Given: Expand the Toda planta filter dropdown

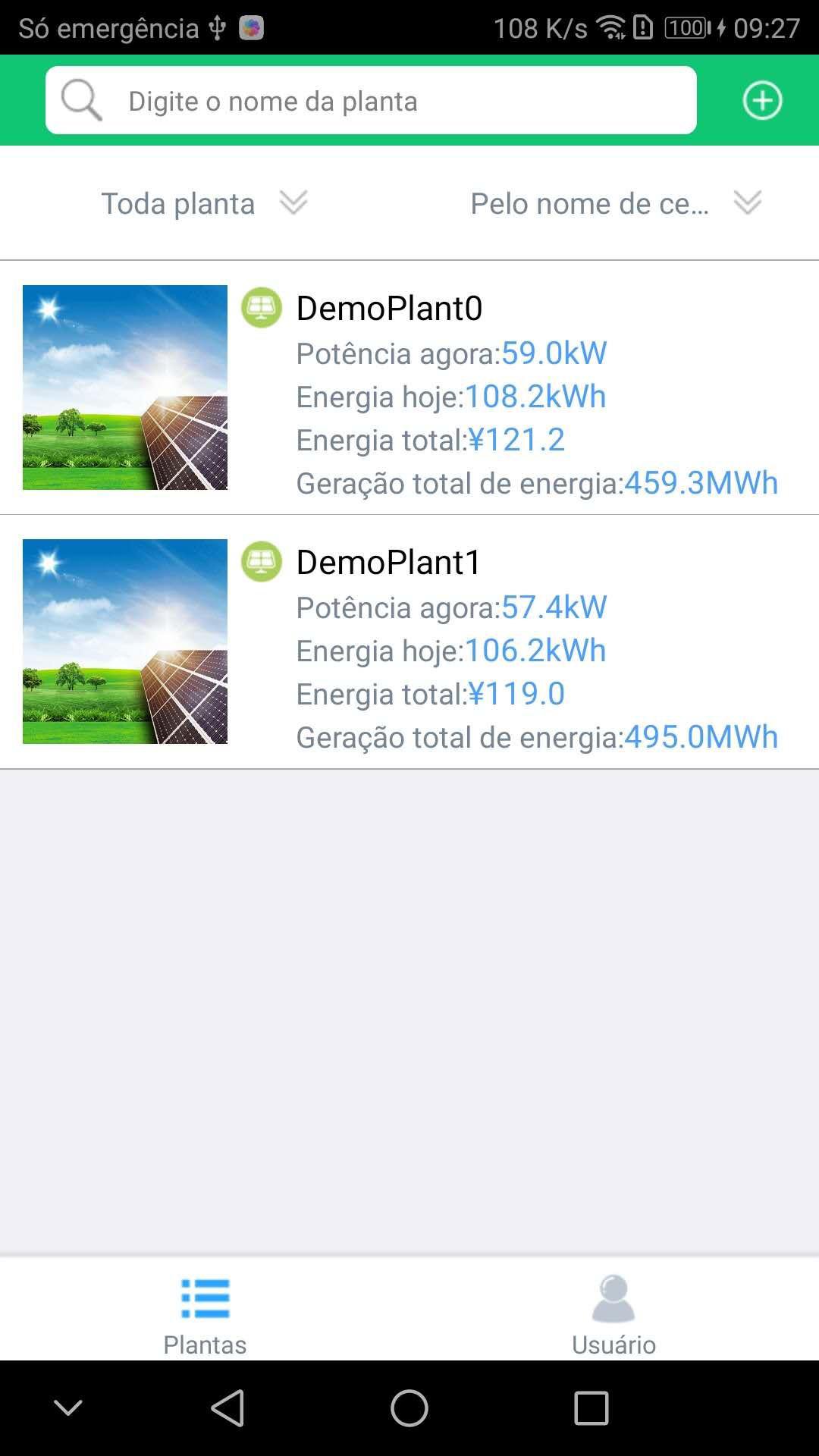Looking at the screenshot, I should pyautogui.click(x=204, y=203).
